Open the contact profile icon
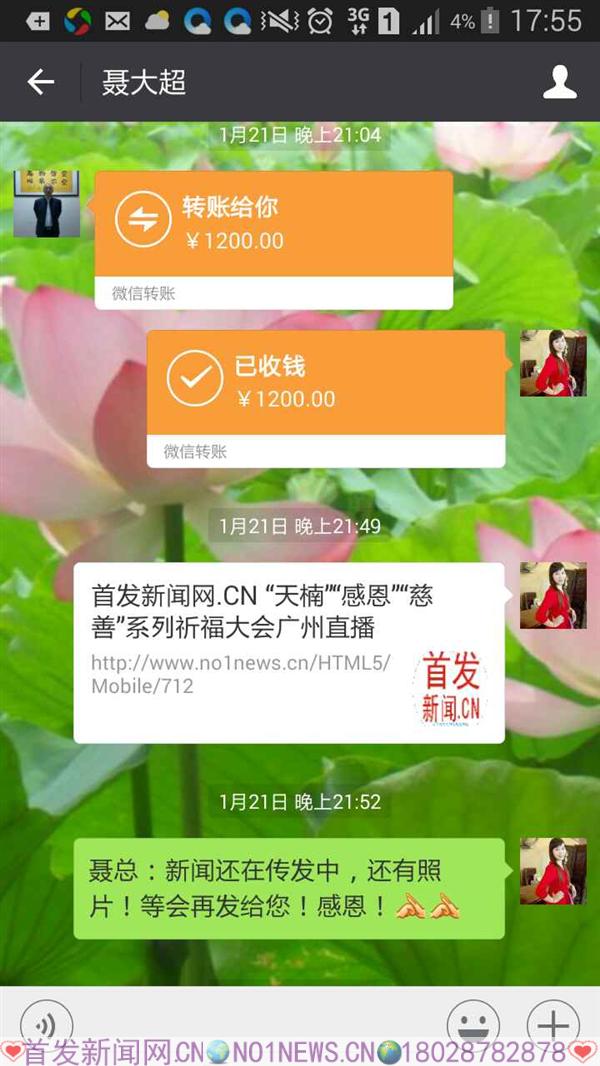This screenshot has height=1066, width=600. (560, 82)
